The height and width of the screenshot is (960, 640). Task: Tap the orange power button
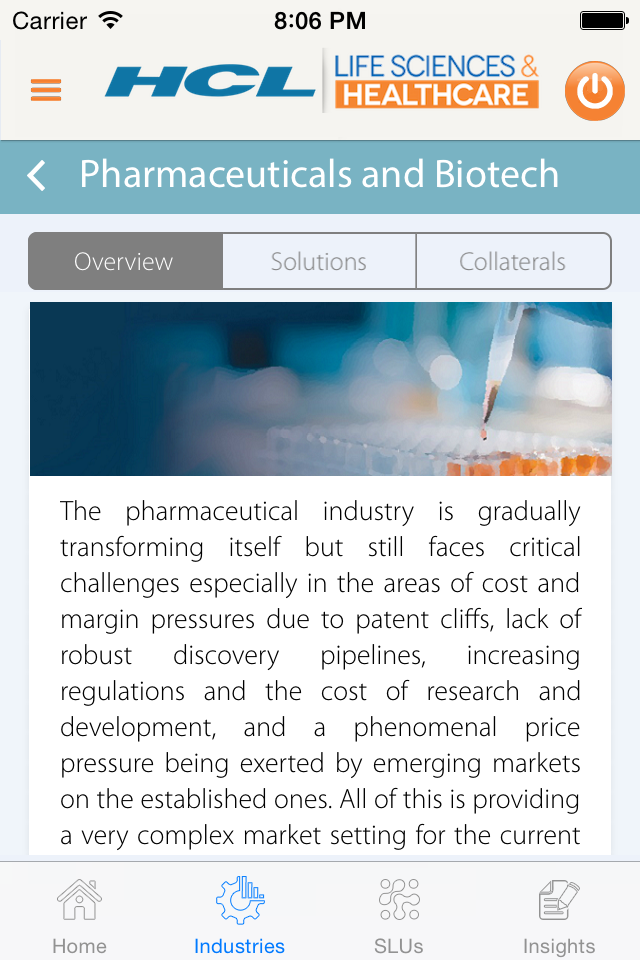(594, 91)
